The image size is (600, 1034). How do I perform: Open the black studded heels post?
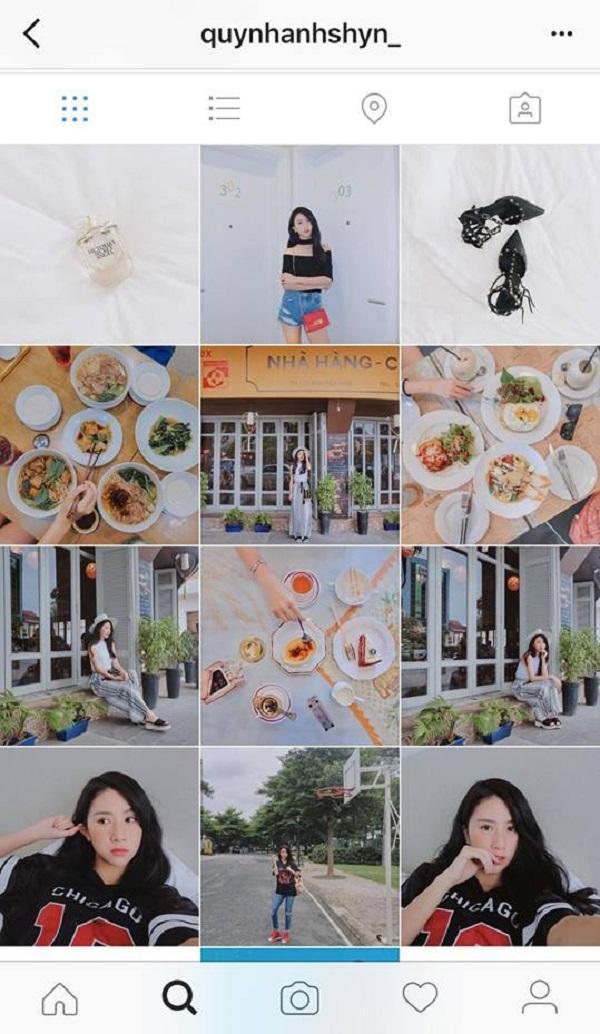[x=500, y=244]
